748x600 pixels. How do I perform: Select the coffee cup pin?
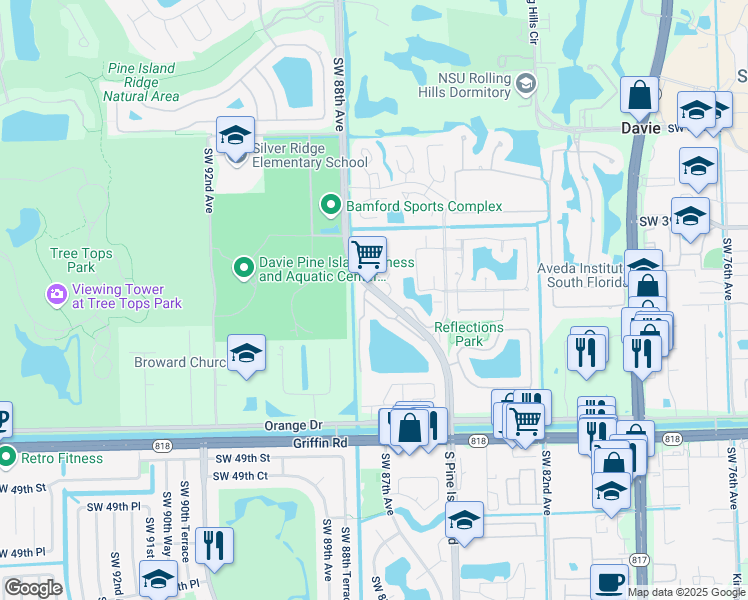point(609,582)
